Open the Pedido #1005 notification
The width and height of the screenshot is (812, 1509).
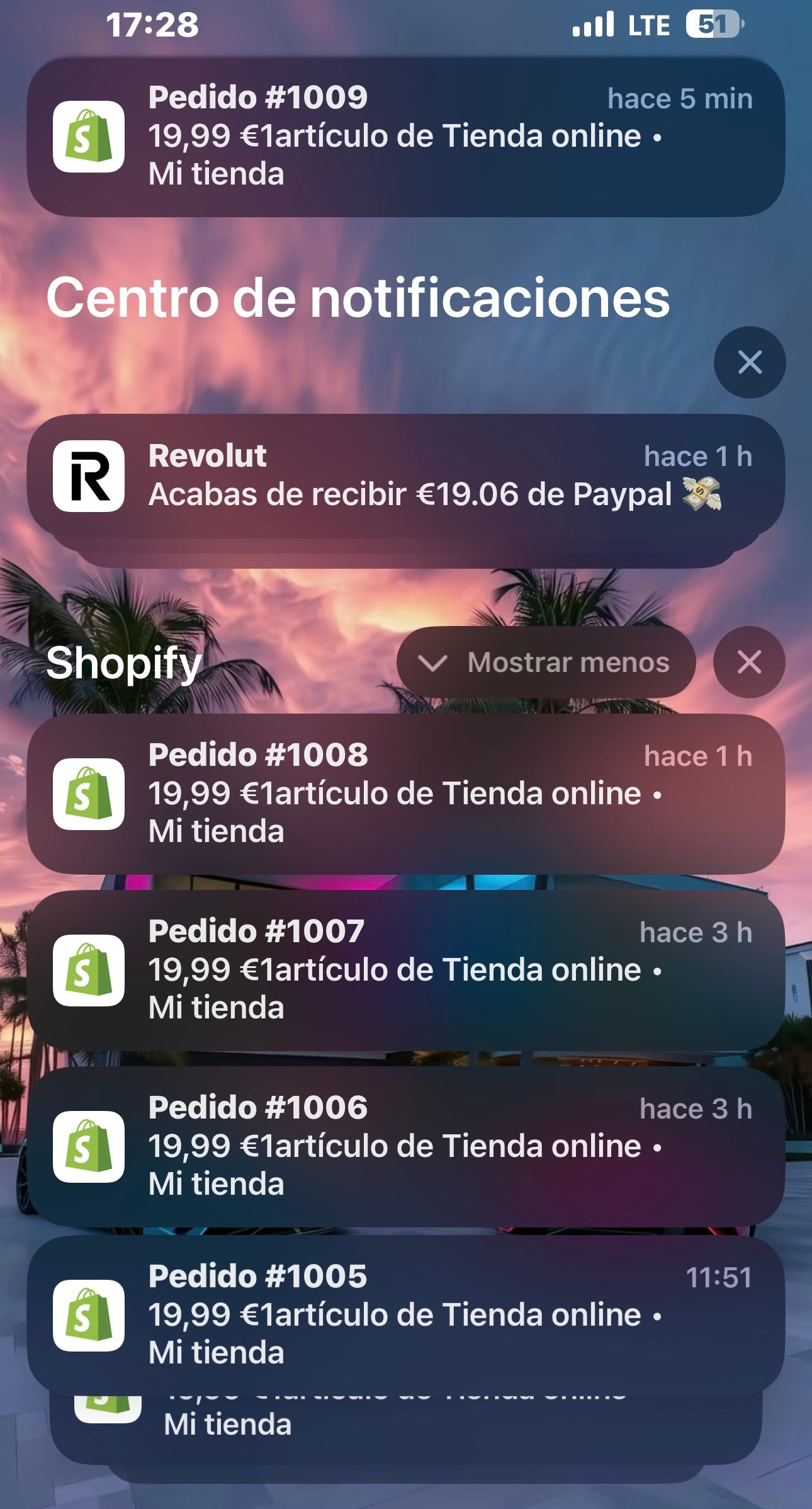coord(405,1315)
